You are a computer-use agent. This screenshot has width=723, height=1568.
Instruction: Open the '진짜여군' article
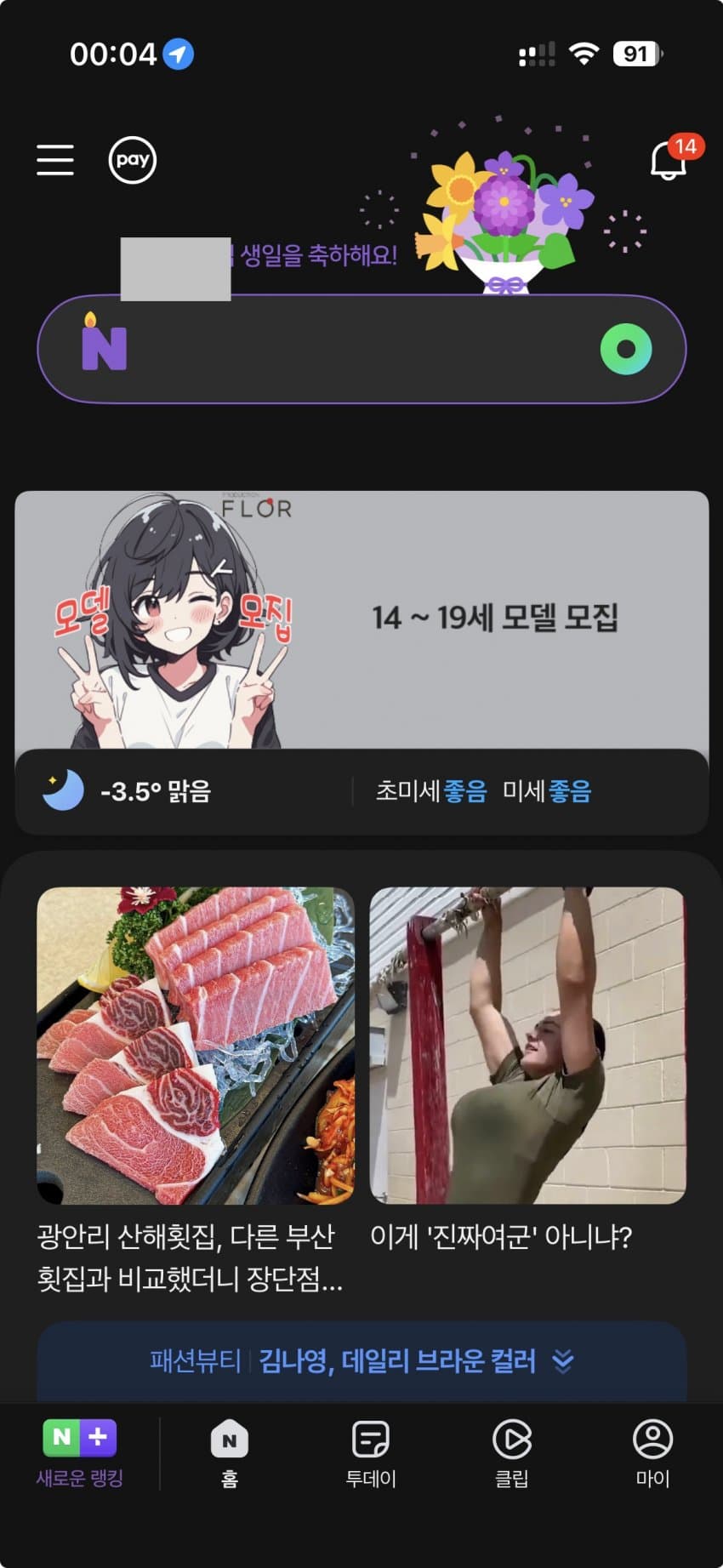(527, 1089)
